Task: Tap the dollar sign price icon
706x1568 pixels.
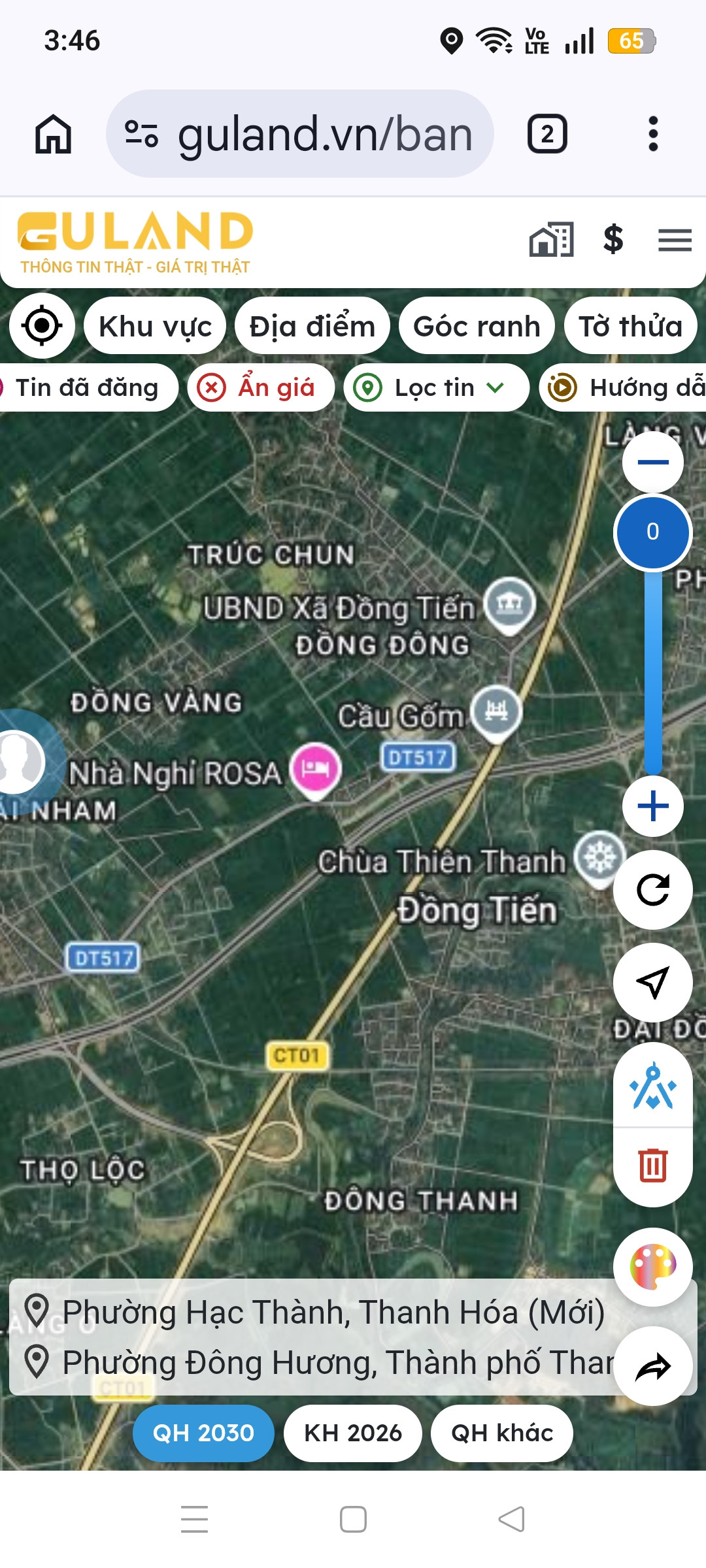Action: pyautogui.click(x=613, y=239)
